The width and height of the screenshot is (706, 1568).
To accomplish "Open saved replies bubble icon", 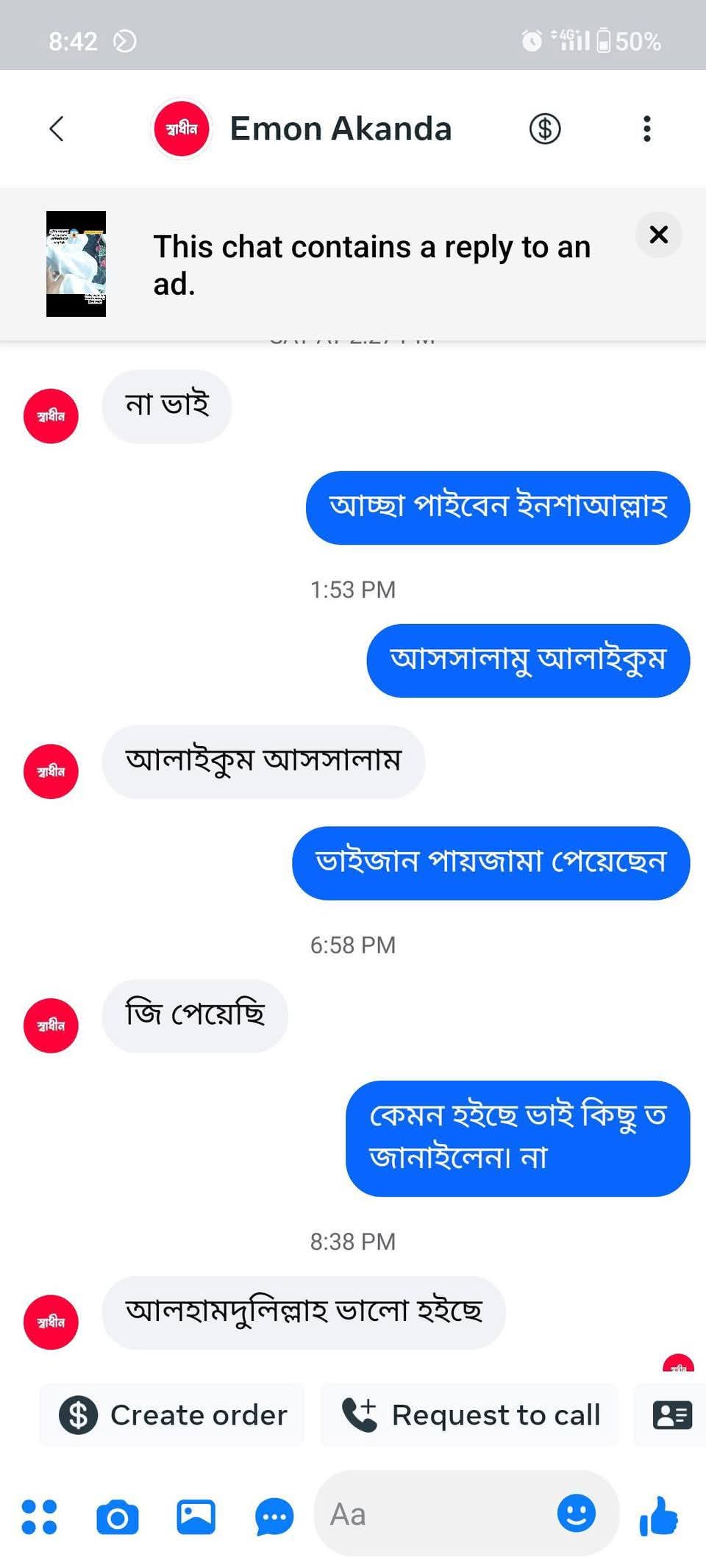I will click(x=274, y=1516).
